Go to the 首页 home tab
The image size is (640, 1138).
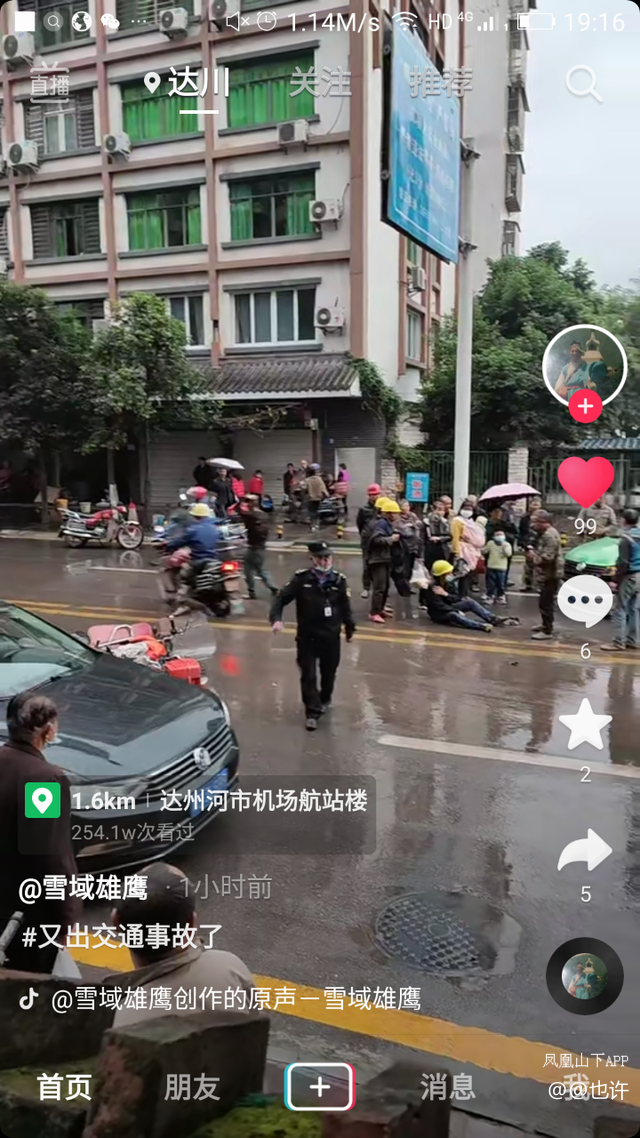pyautogui.click(x=65, y=1087)
